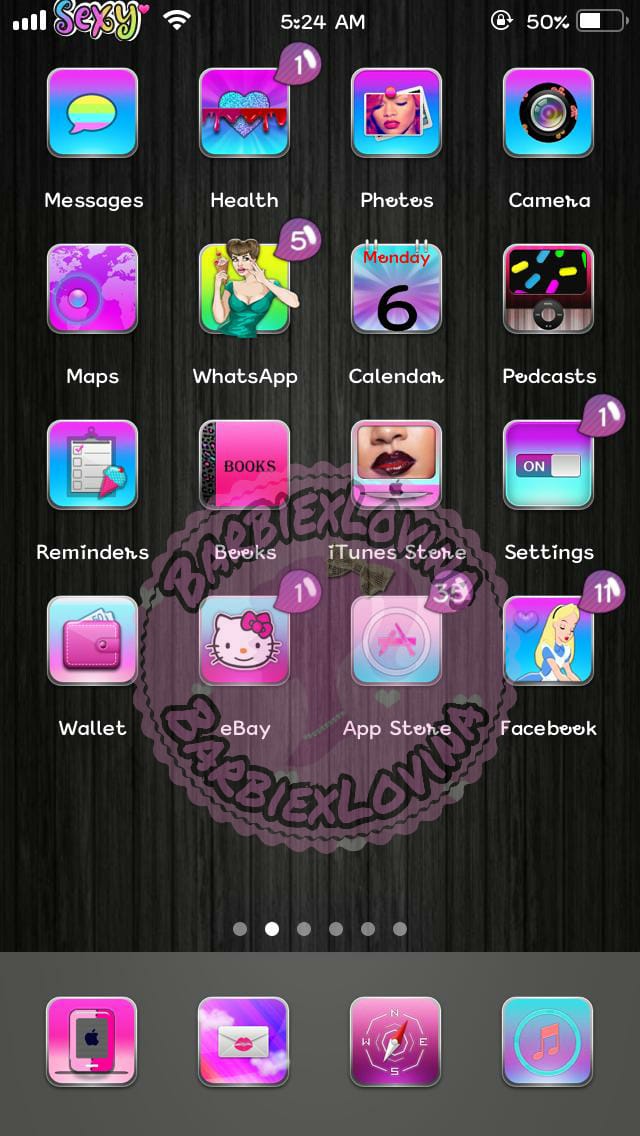Open the Photos app

tap(396, 113)
